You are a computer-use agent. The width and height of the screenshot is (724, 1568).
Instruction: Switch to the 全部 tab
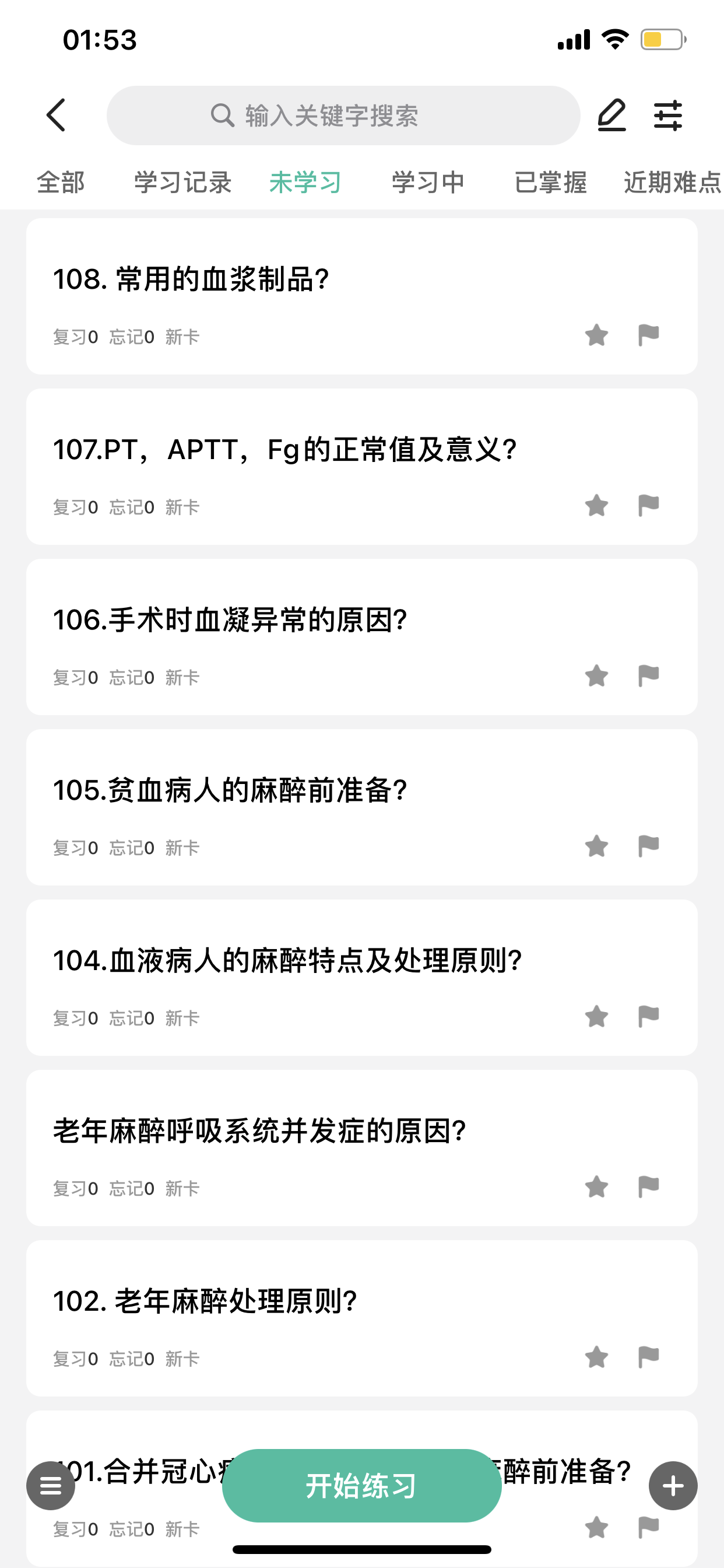pos(61,182)
